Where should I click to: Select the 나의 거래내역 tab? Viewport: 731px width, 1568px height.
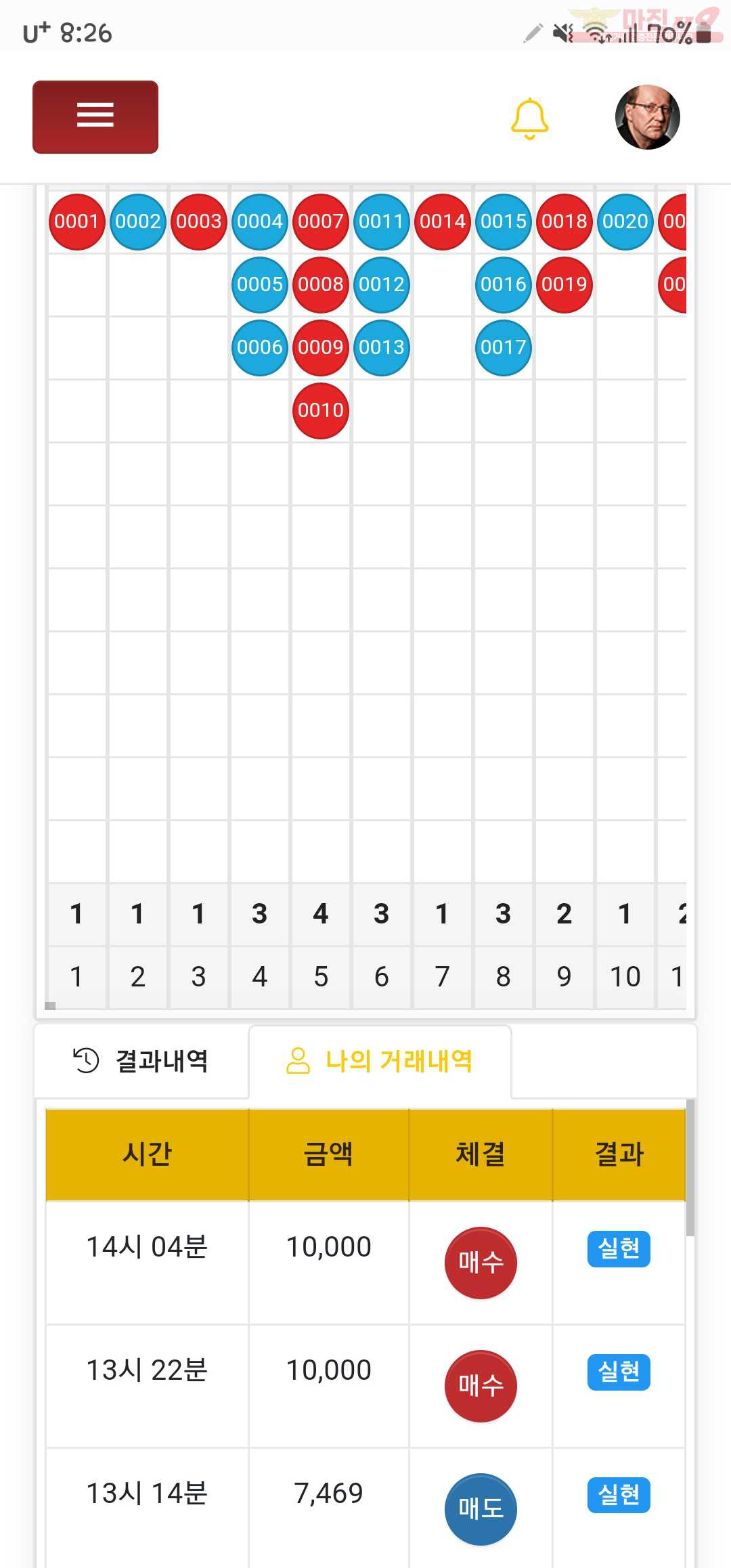click(x=380, y=1061)
